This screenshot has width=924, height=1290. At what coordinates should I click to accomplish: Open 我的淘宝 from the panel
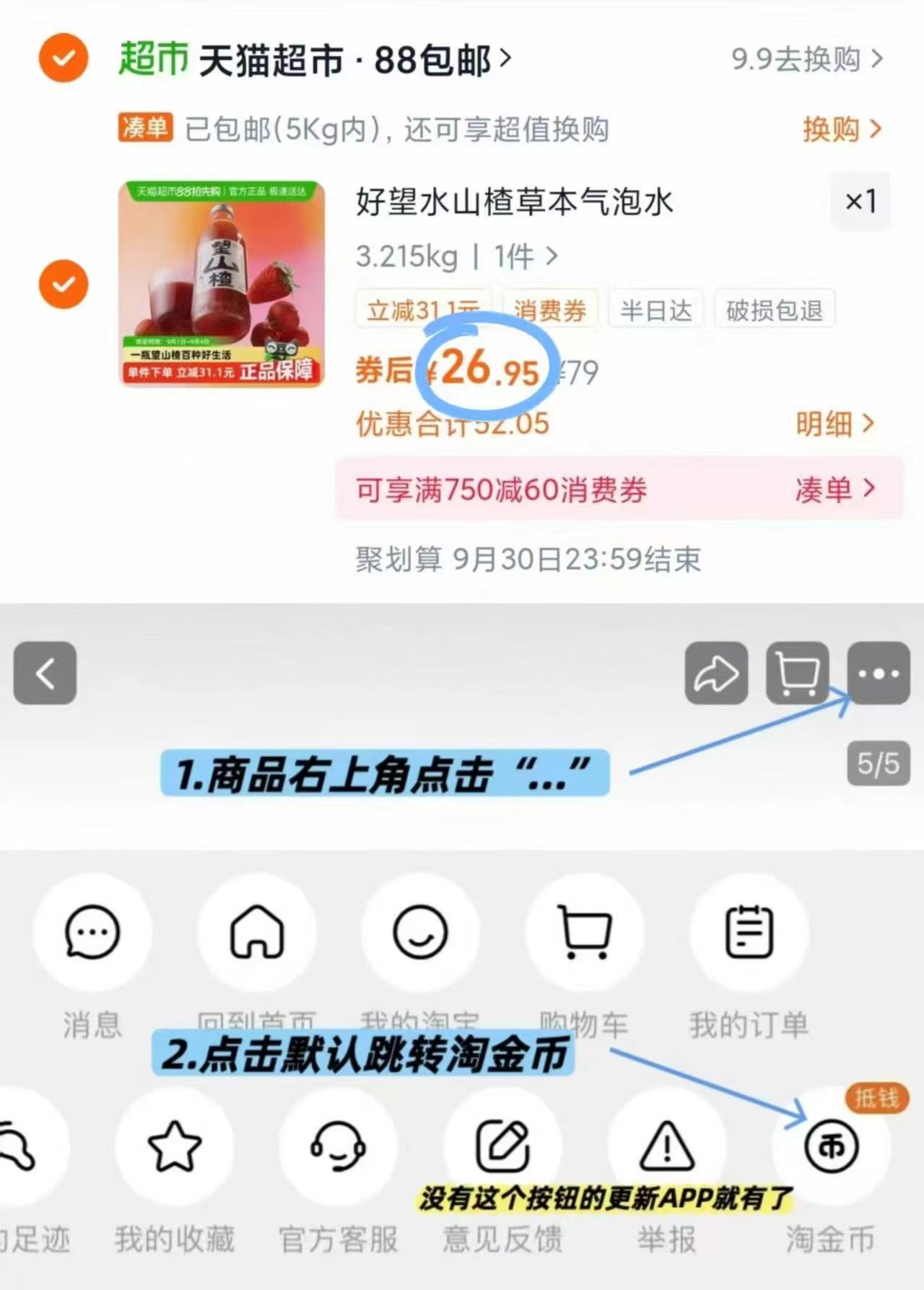[x=422, y=933]
